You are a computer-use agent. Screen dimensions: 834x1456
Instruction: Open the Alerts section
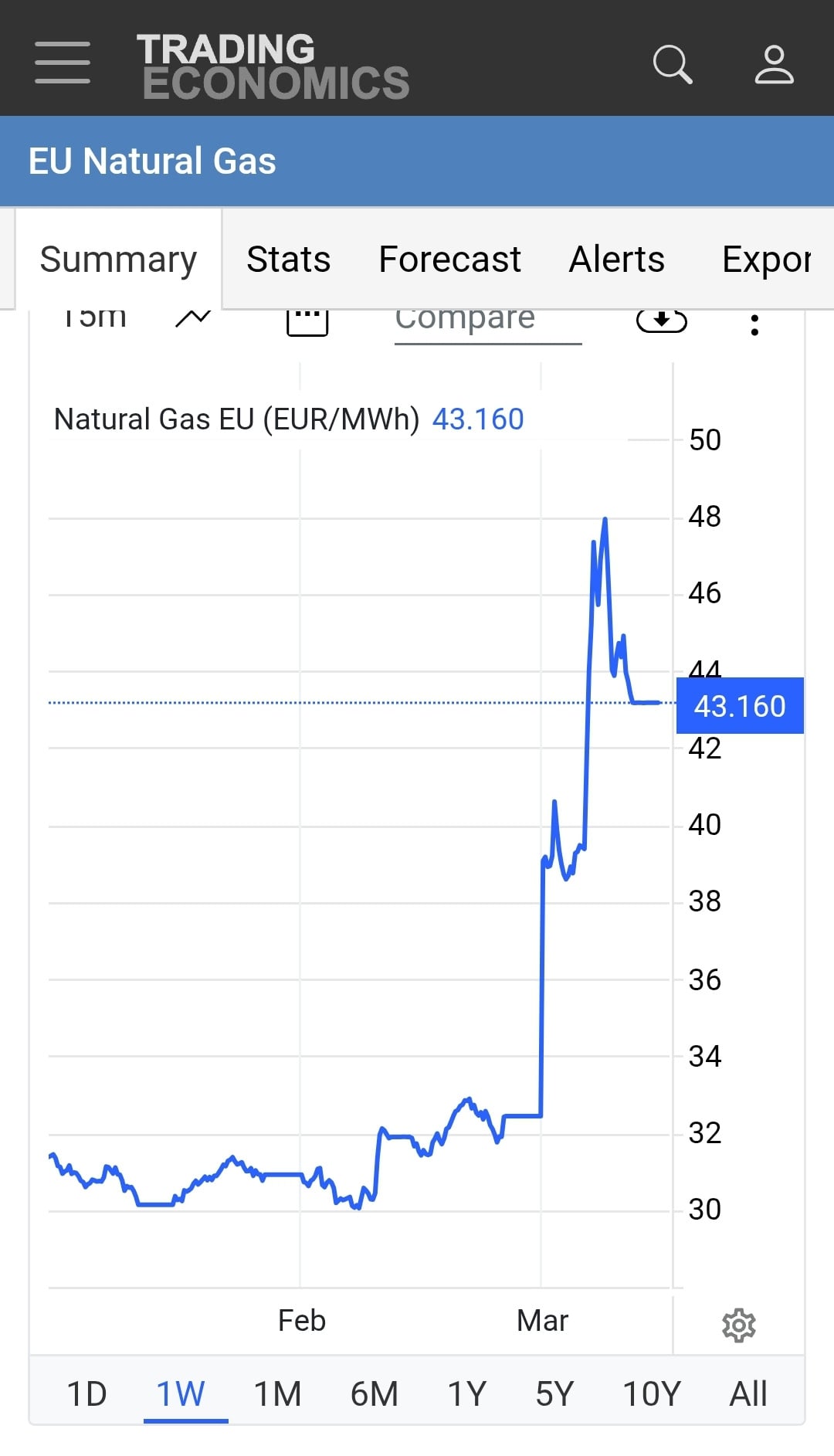[x=617, y=260]
